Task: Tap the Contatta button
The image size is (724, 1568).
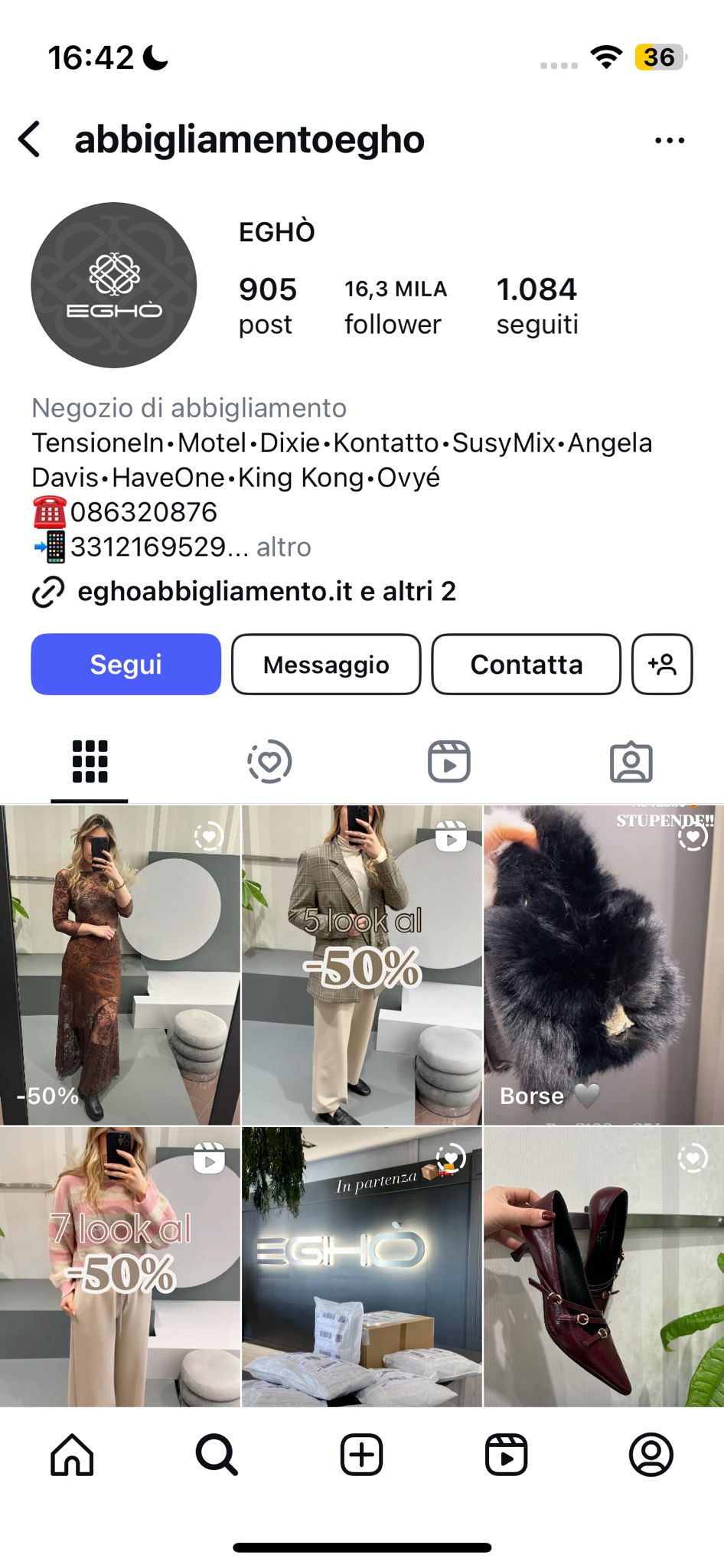Action: click(x=526, y=664)
